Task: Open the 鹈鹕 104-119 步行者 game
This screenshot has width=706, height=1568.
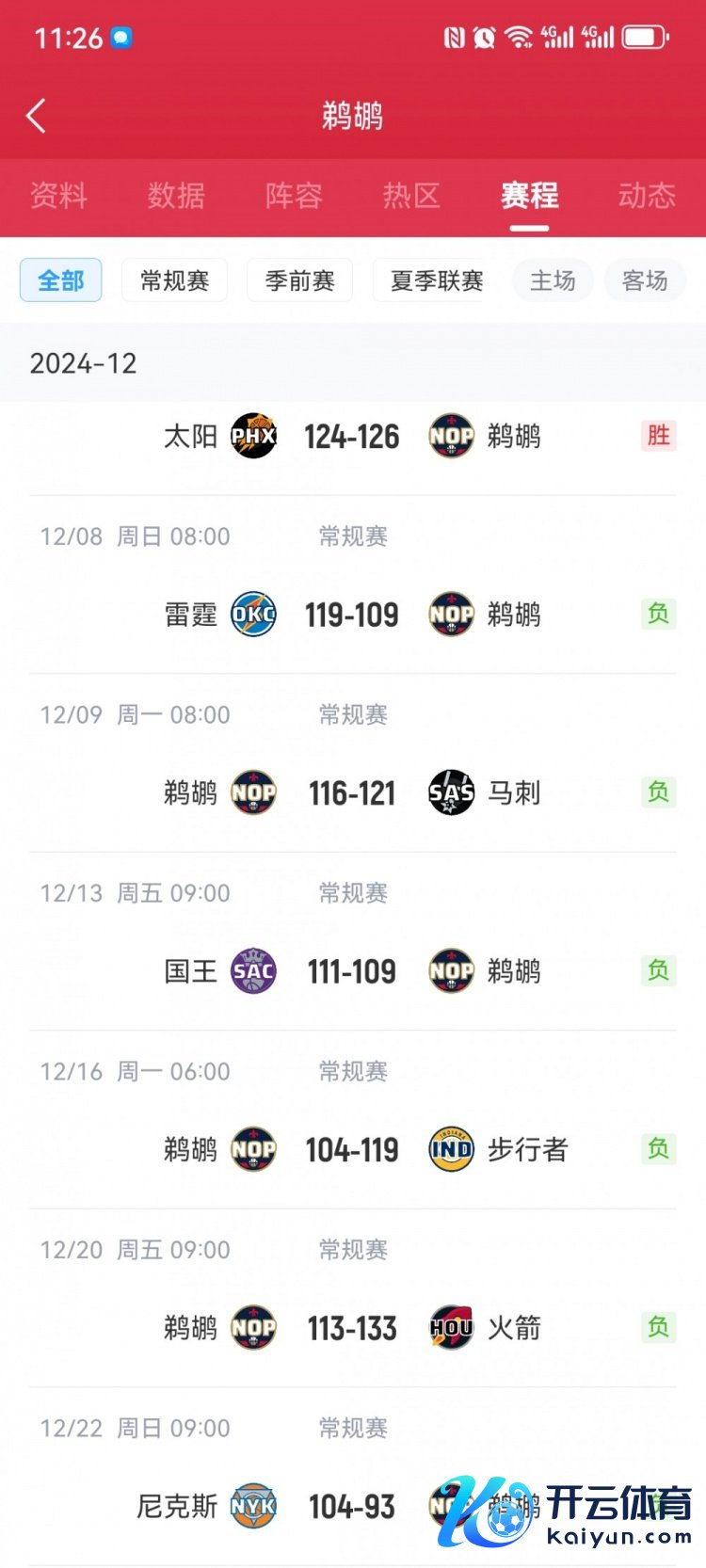Action: coord(352,1150)
